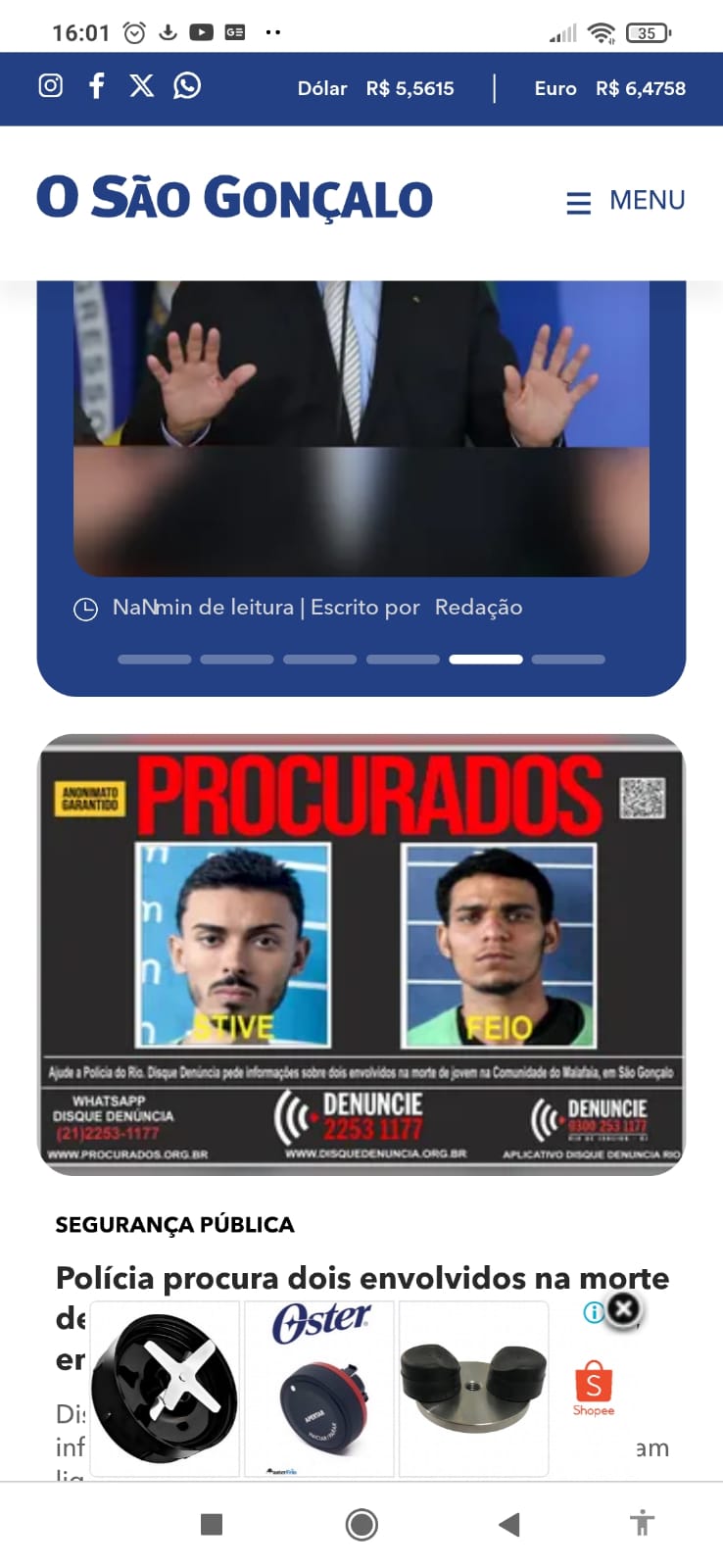Open the Facebook page link

pyautogui.click(x=96, y=86)
